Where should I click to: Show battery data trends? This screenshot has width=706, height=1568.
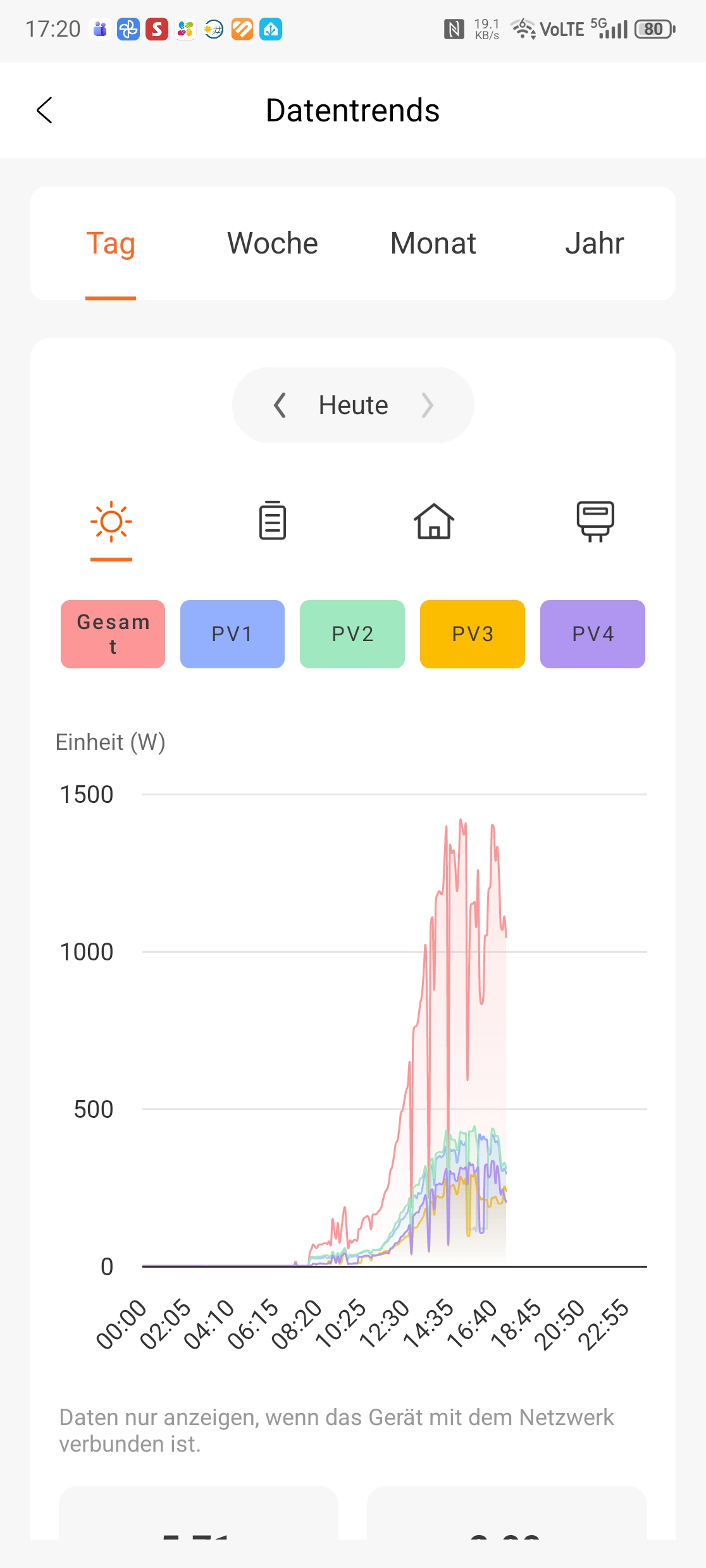[x=273, y=520]
